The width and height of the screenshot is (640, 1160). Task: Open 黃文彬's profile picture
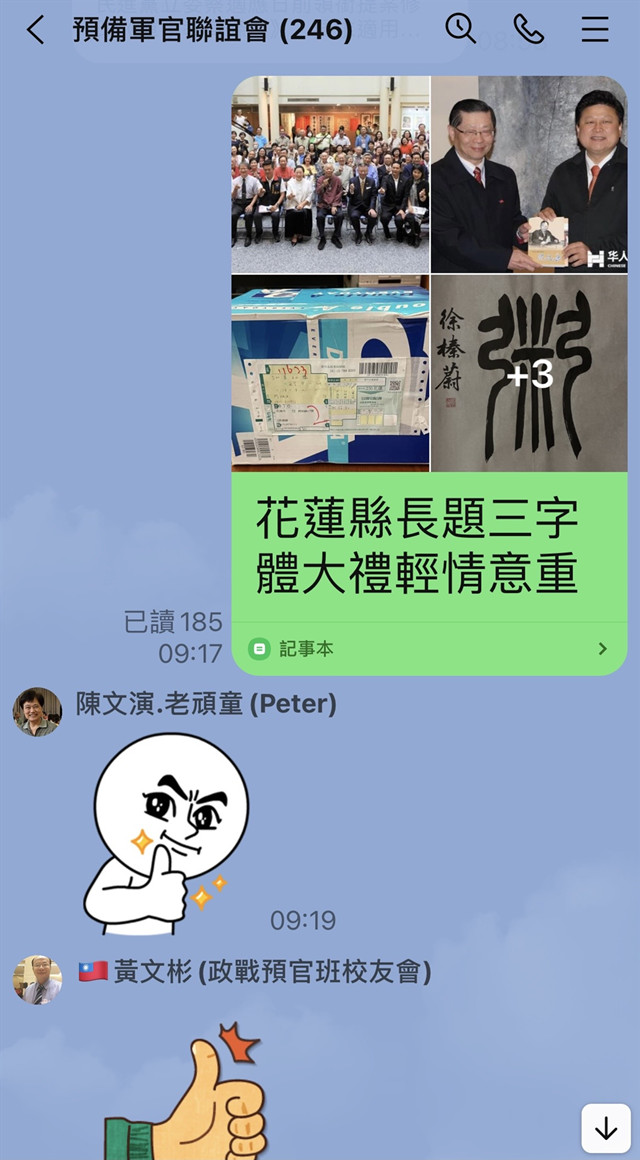tap(37, 980)
